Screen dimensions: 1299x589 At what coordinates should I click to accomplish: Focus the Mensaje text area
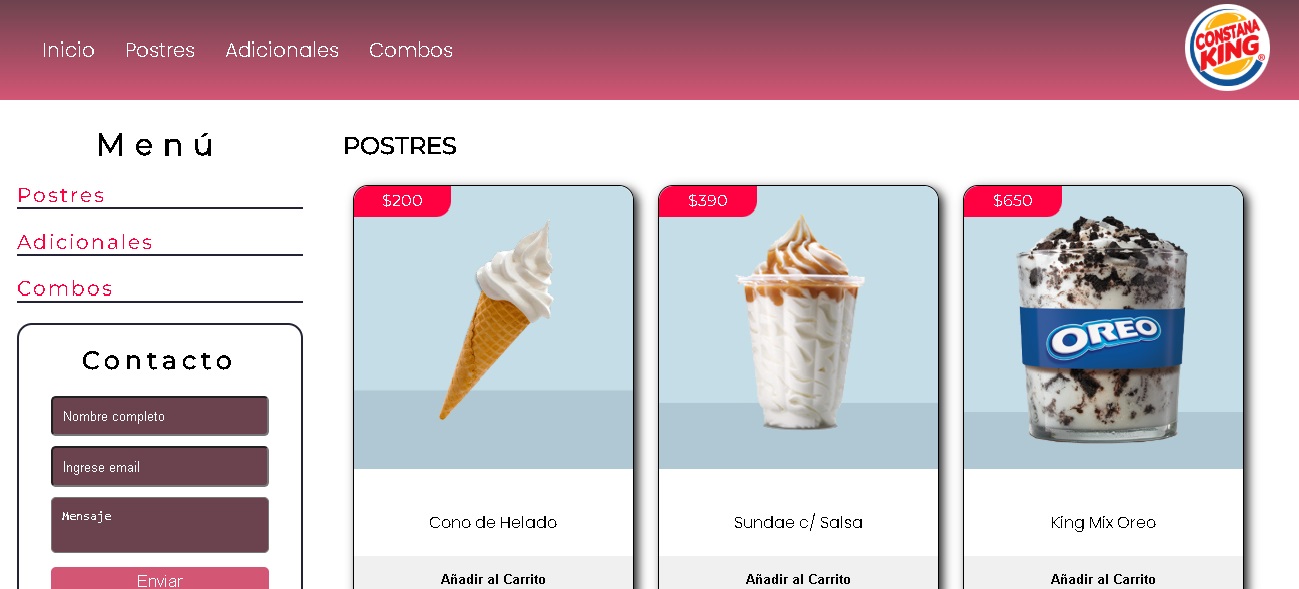coord(160,525)
